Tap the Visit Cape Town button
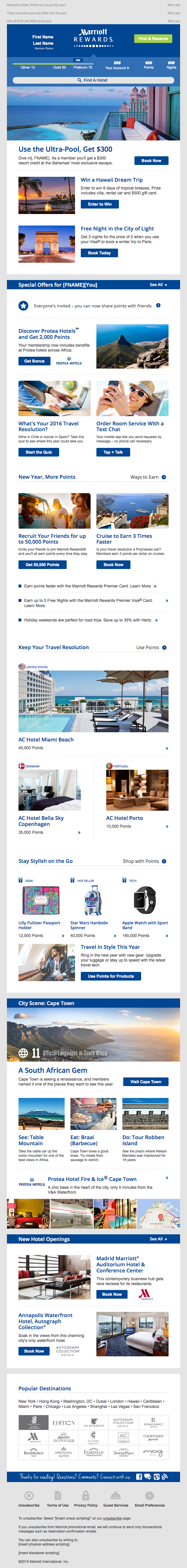 [x=145, y=1082]
